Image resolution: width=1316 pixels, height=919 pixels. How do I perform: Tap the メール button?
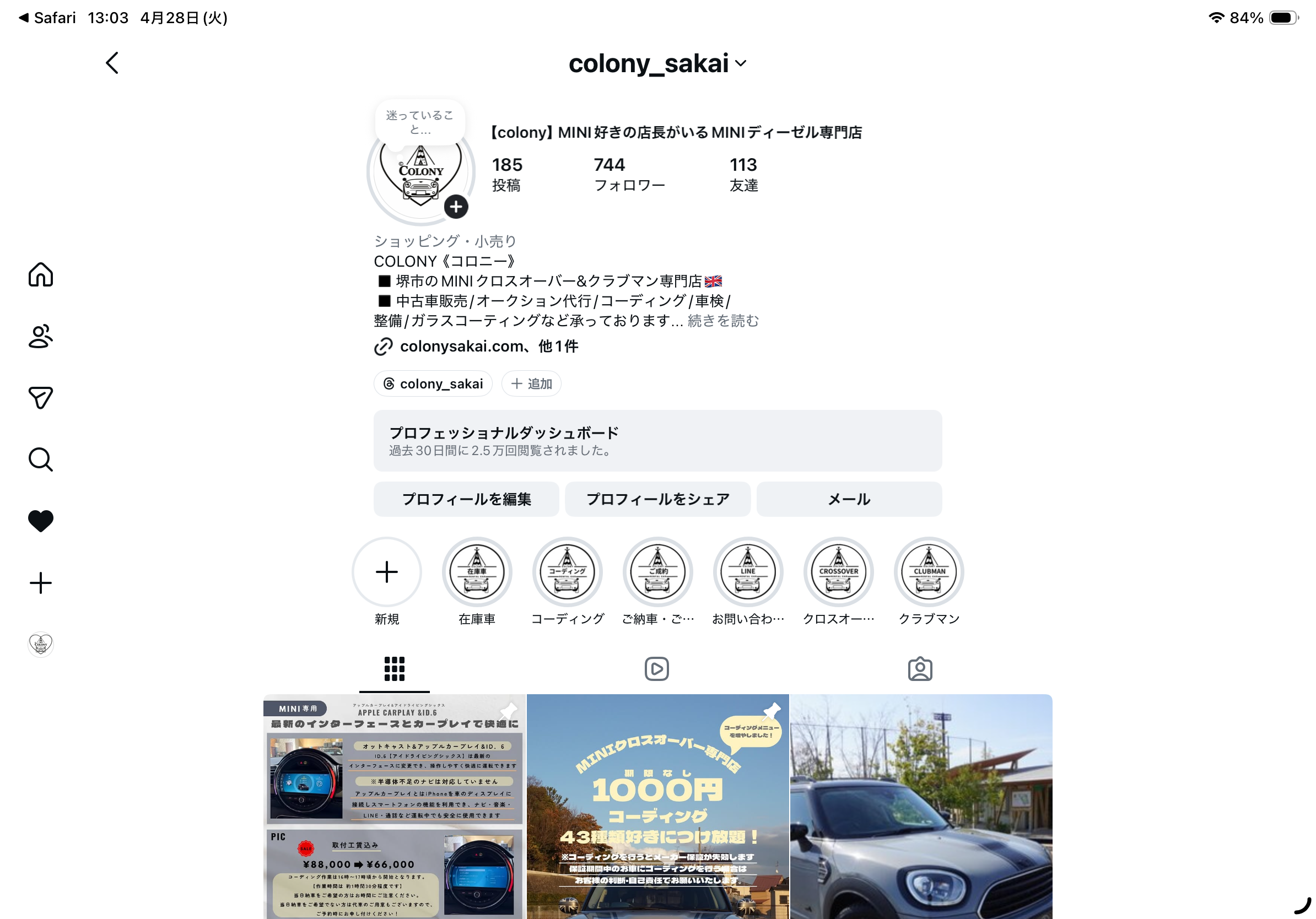coord(848,499)
